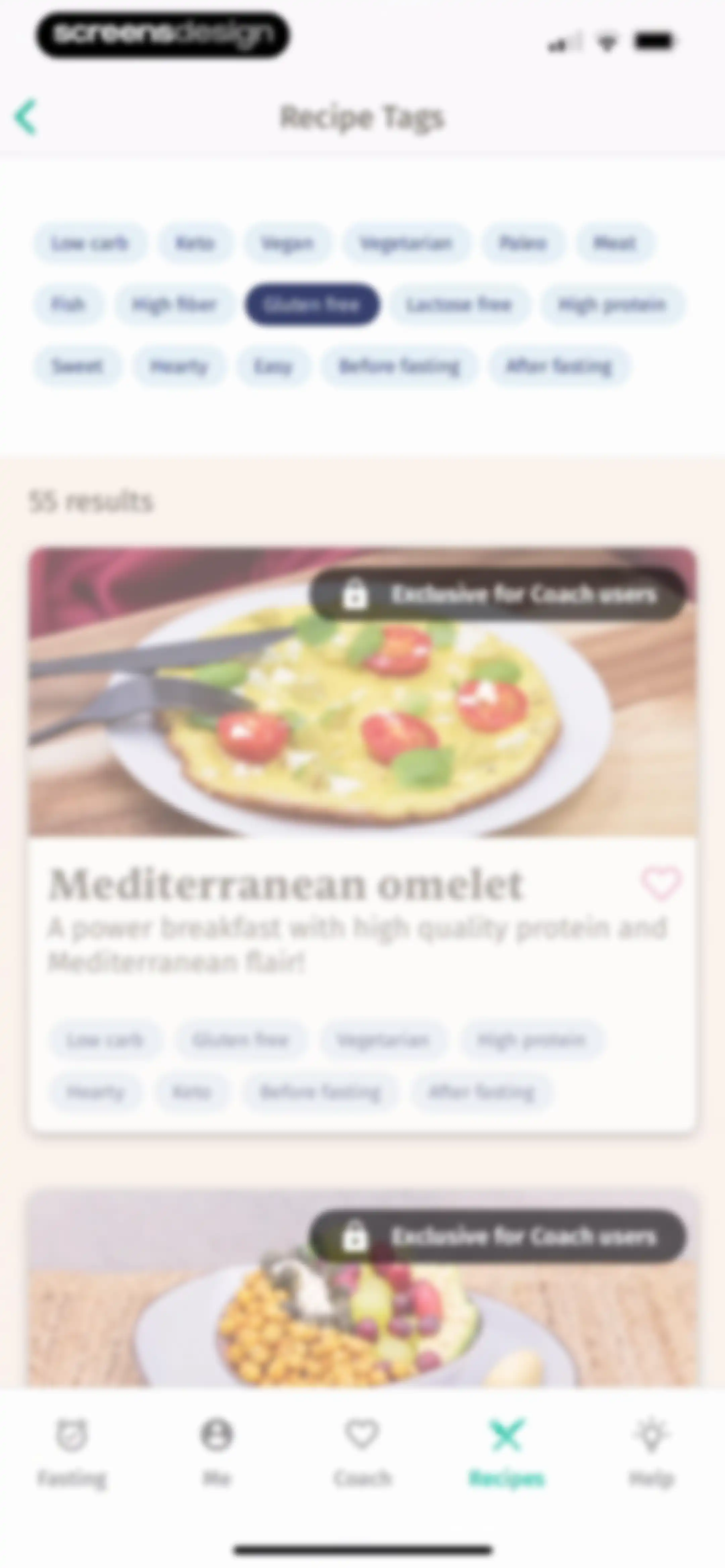Select the Vegetarian filter chip
725x1568 pixels.
pyautogui.click(x=406, y=243)
